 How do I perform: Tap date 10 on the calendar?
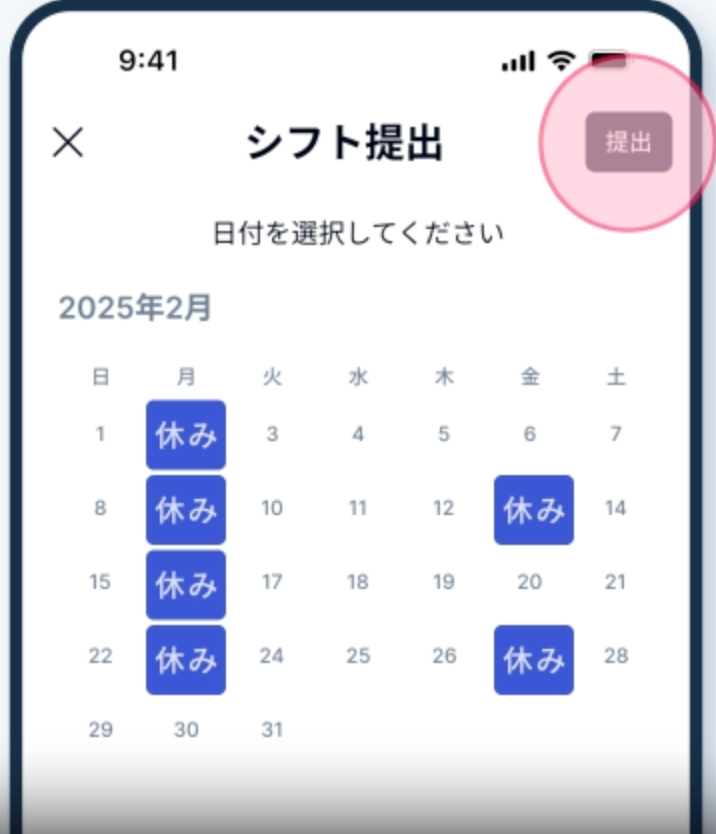click(x=272, y=508)
